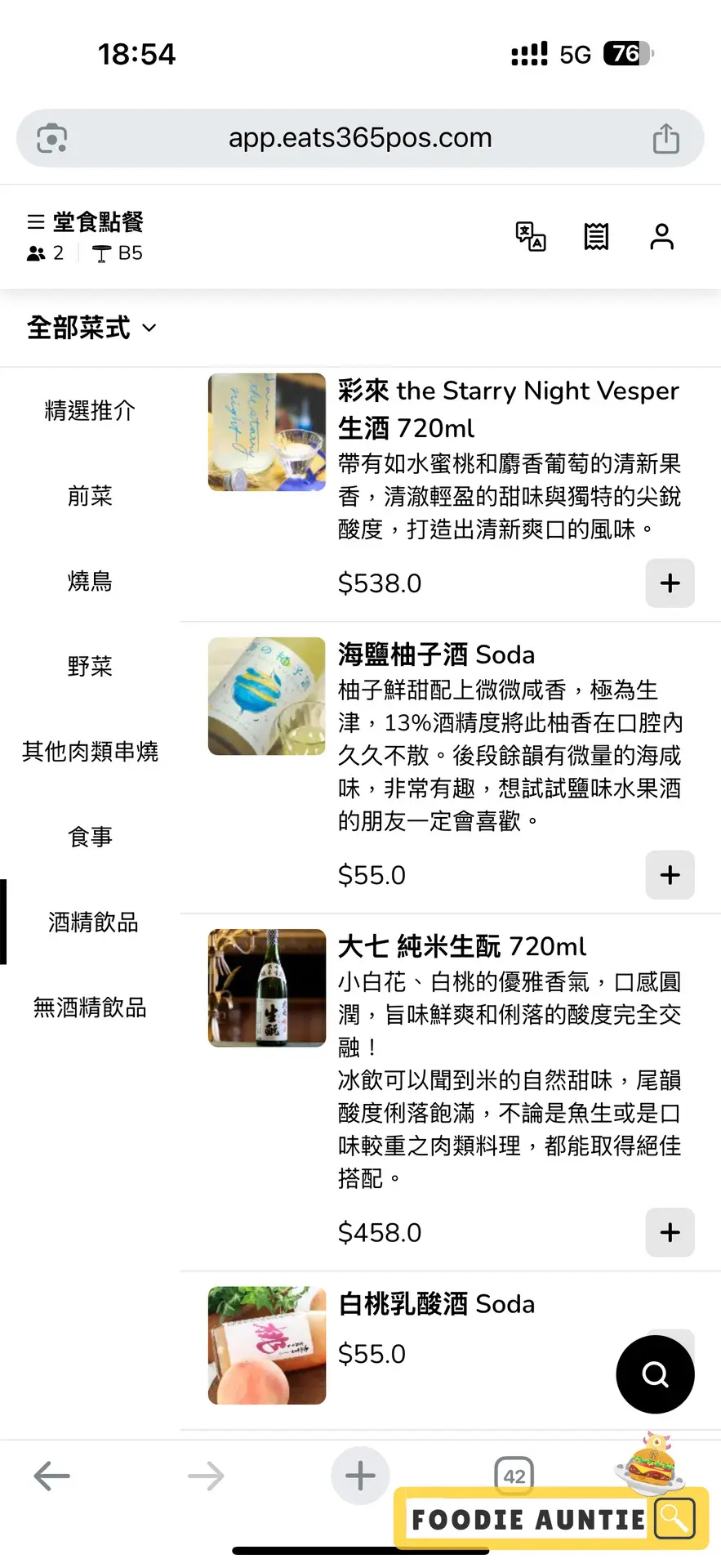Viewport: 721px width, 1568px height.
Task: Add 大七 純米生酛 720ml to order
Action: (x=670, y=1232)
